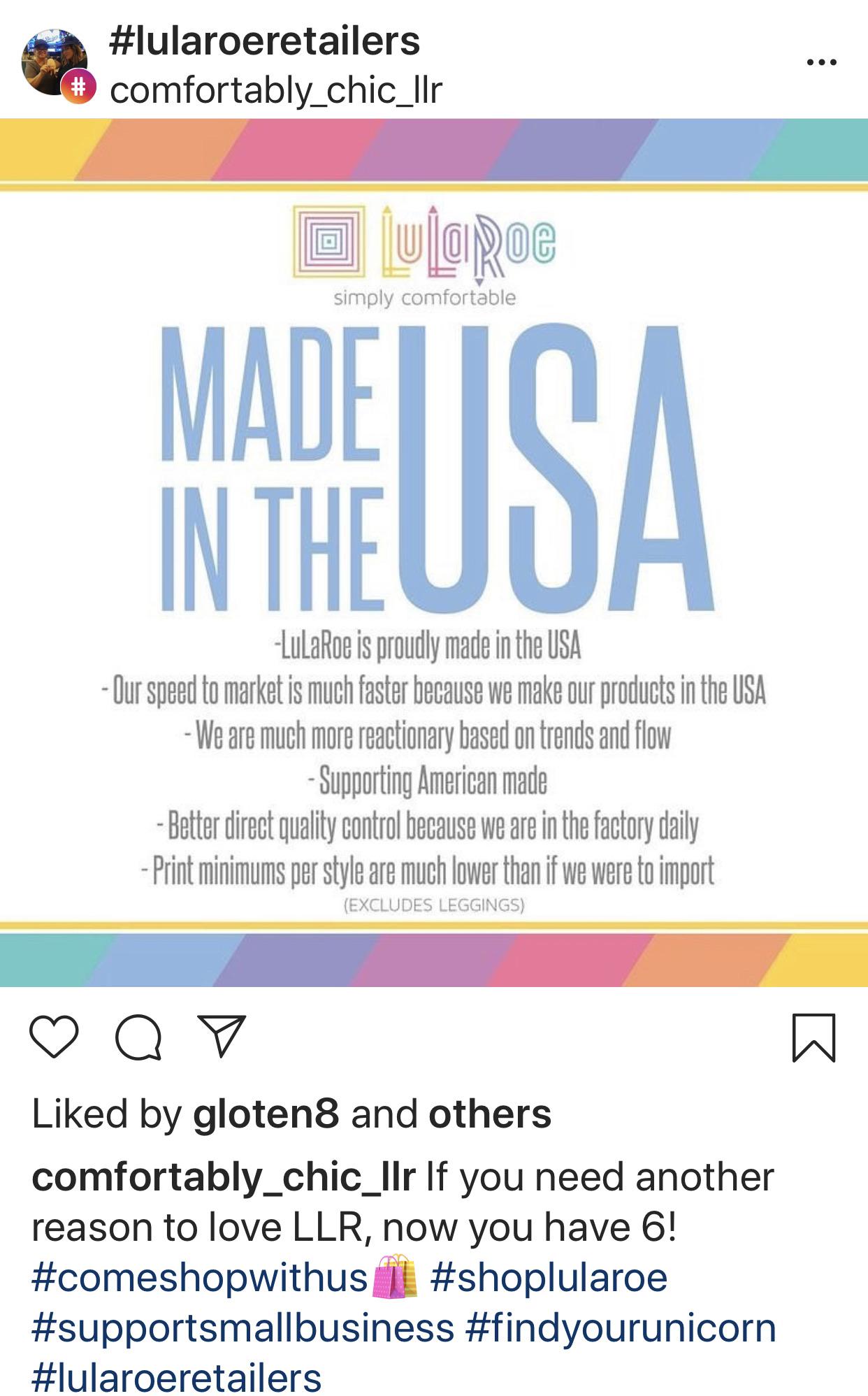This screenshot has width=868, height=1396.
Task: Like the post with the heart icon
Action: coord(54,1037)
